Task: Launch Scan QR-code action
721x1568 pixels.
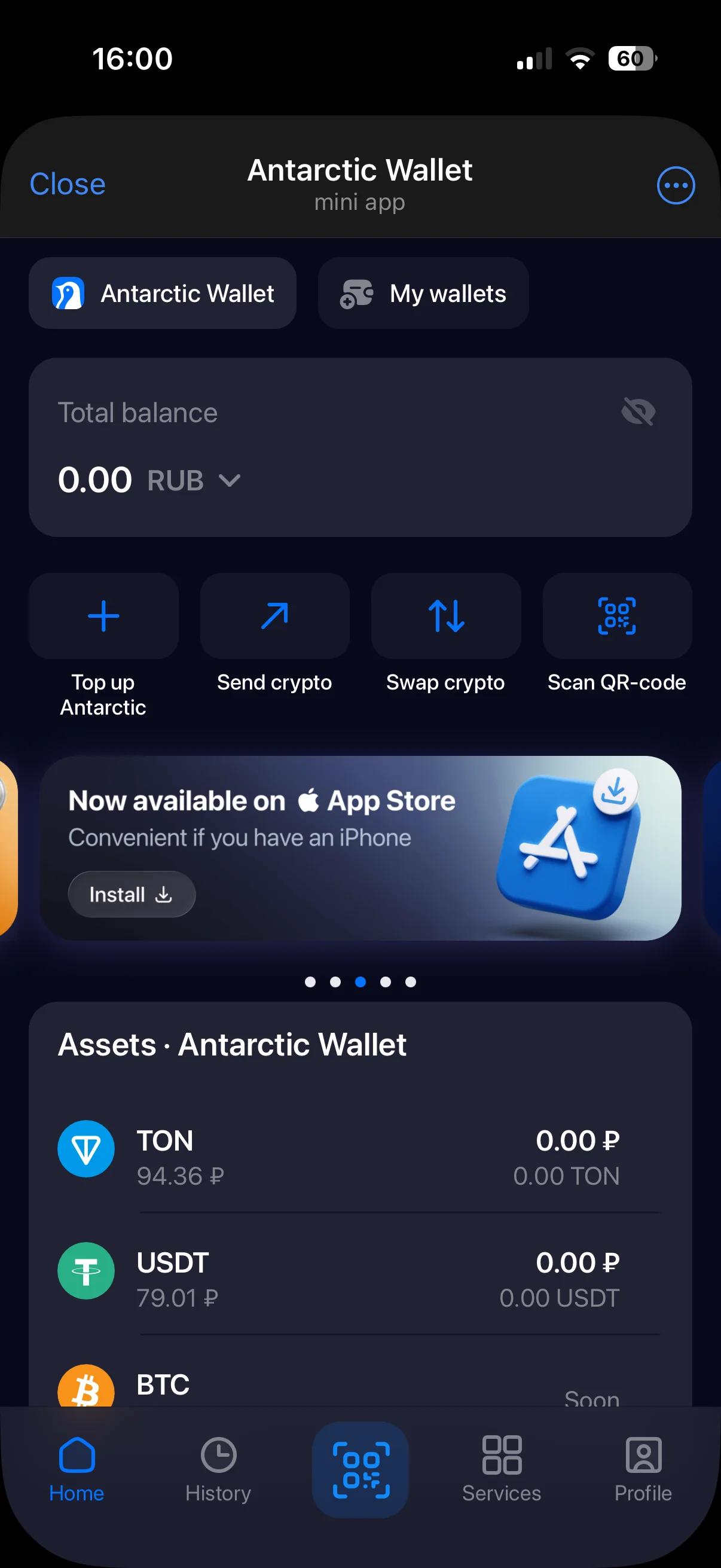Action: tap(617, 617)
